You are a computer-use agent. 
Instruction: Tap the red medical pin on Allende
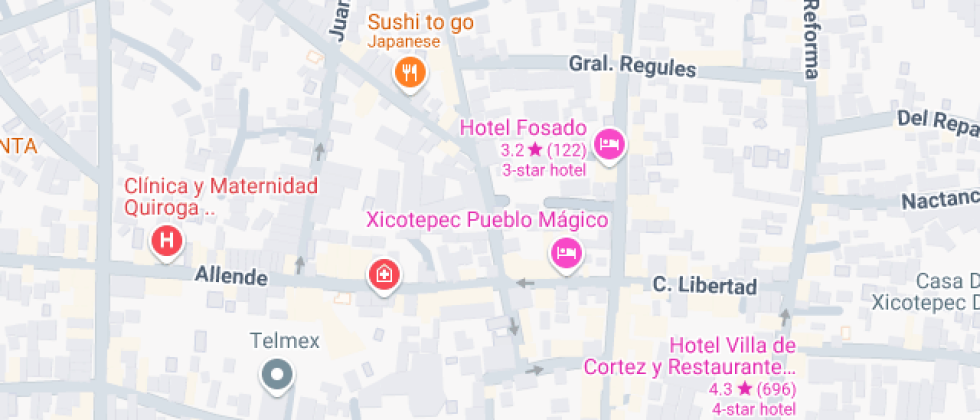tap(383, 273)
